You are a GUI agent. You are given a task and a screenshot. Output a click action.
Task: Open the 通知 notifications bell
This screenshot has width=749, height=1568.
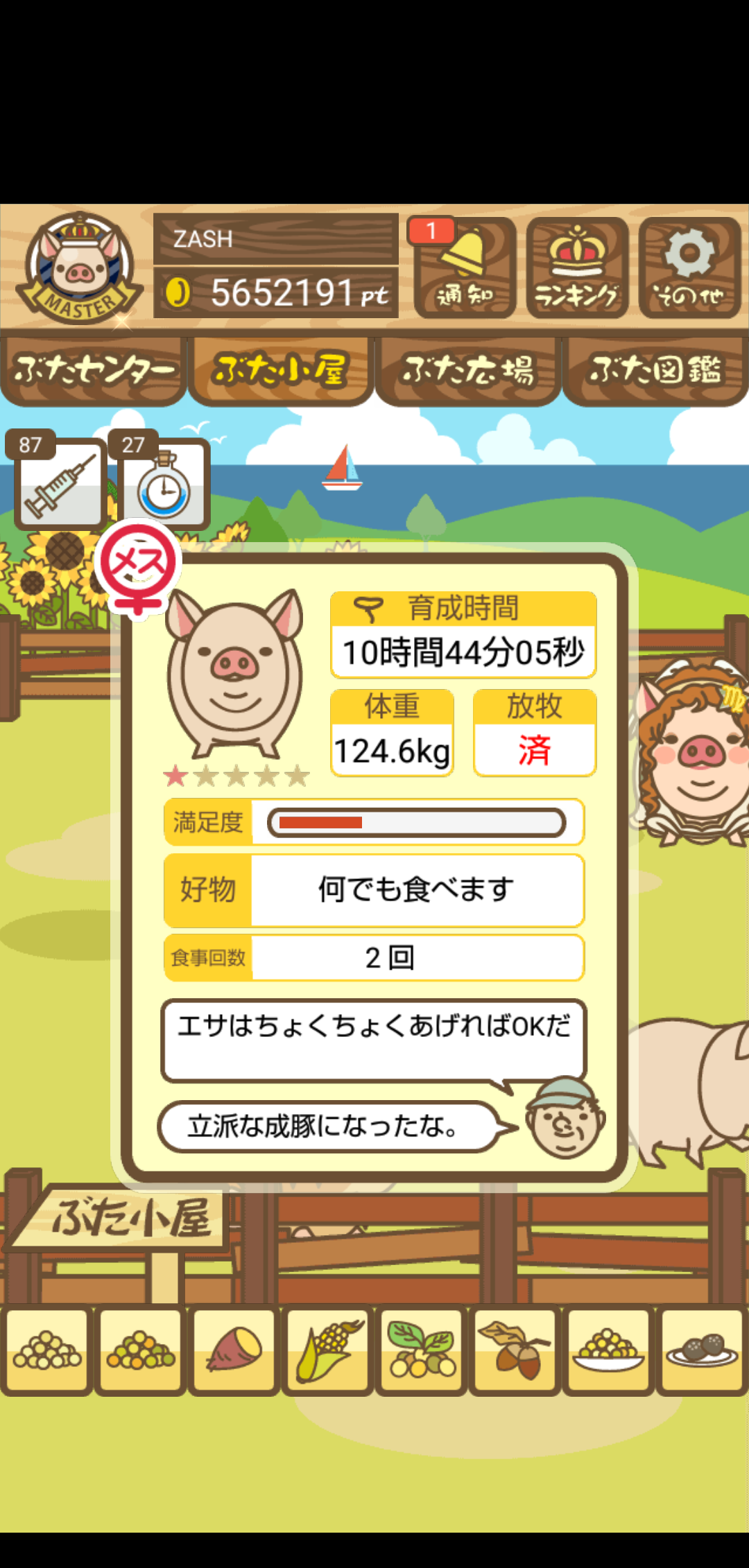tap(465, 268)
